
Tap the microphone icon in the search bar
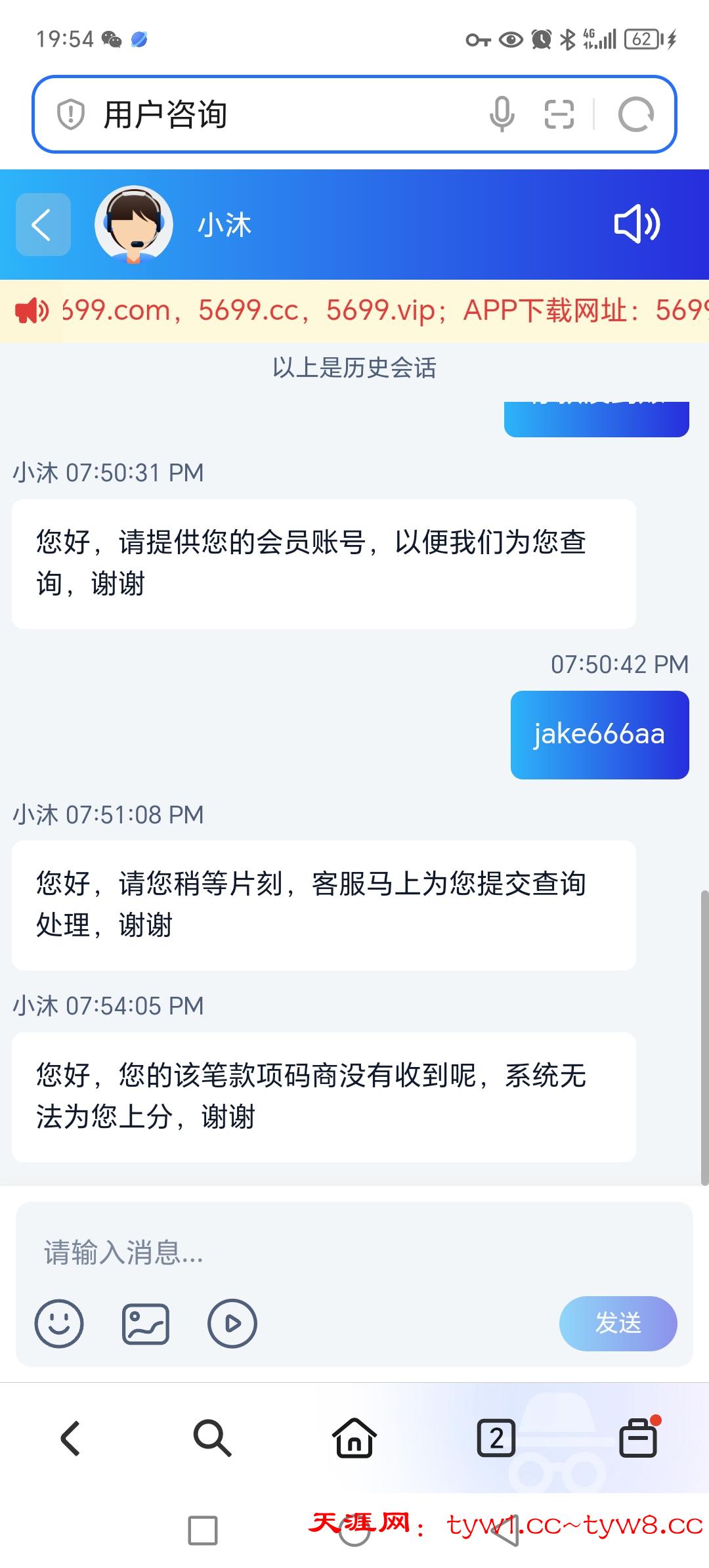(501, 113)
